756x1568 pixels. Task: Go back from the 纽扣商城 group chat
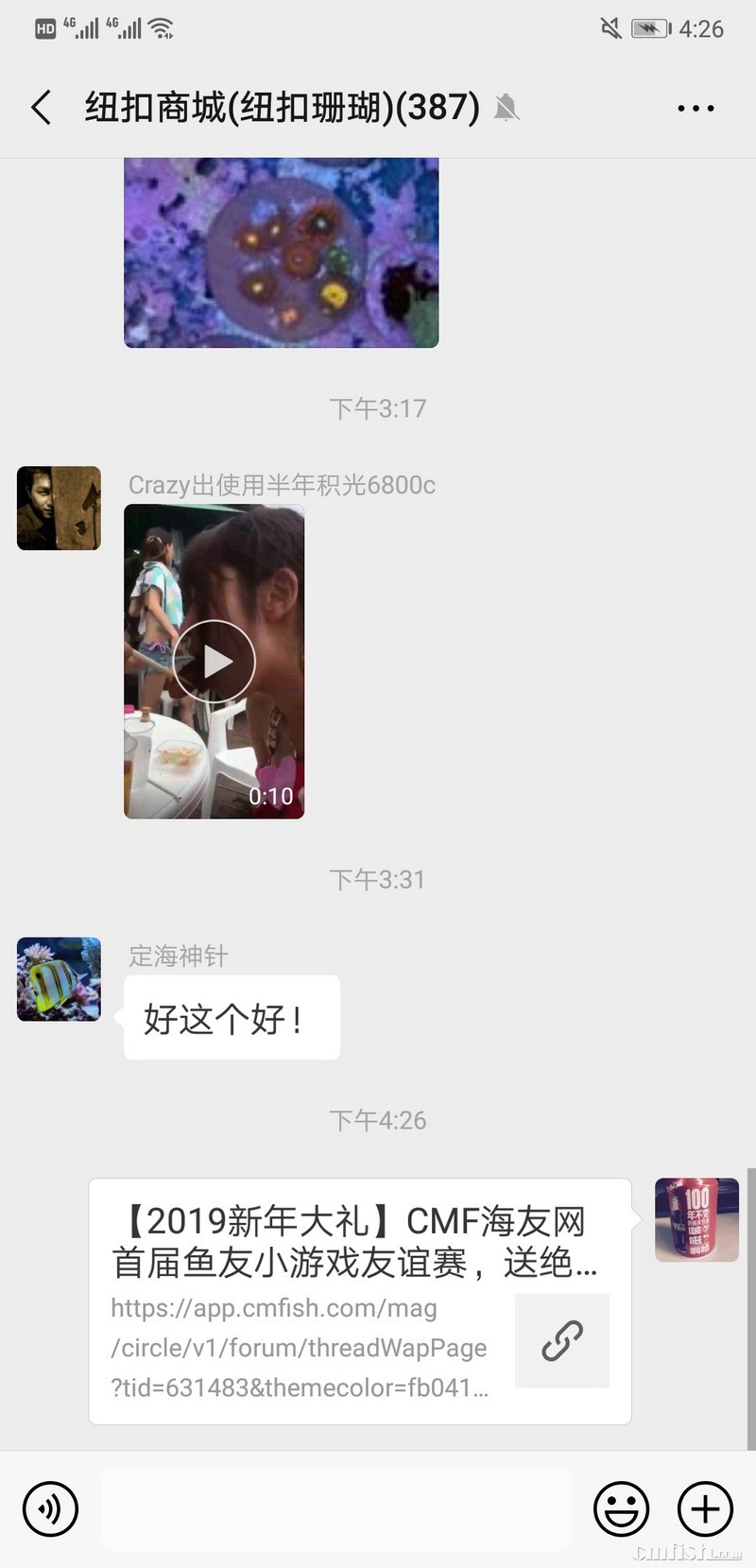click(x=42, y=108)
